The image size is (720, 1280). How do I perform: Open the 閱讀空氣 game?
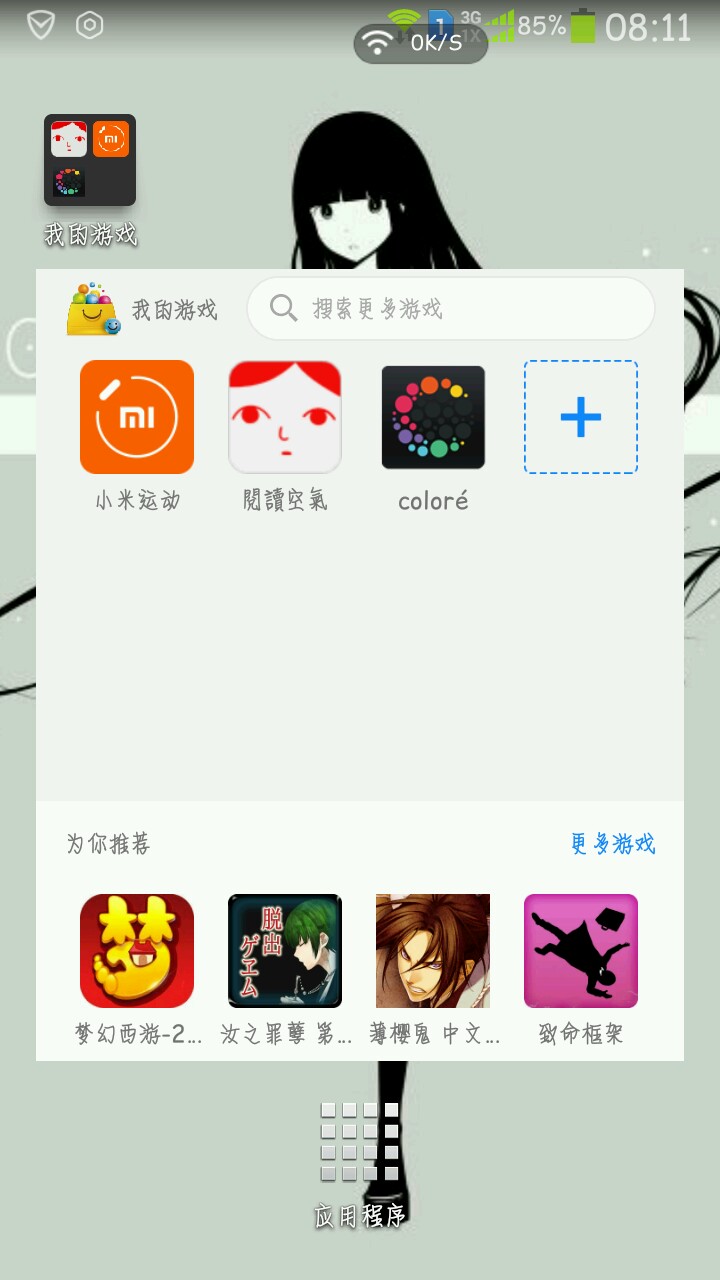coord(285,417)
